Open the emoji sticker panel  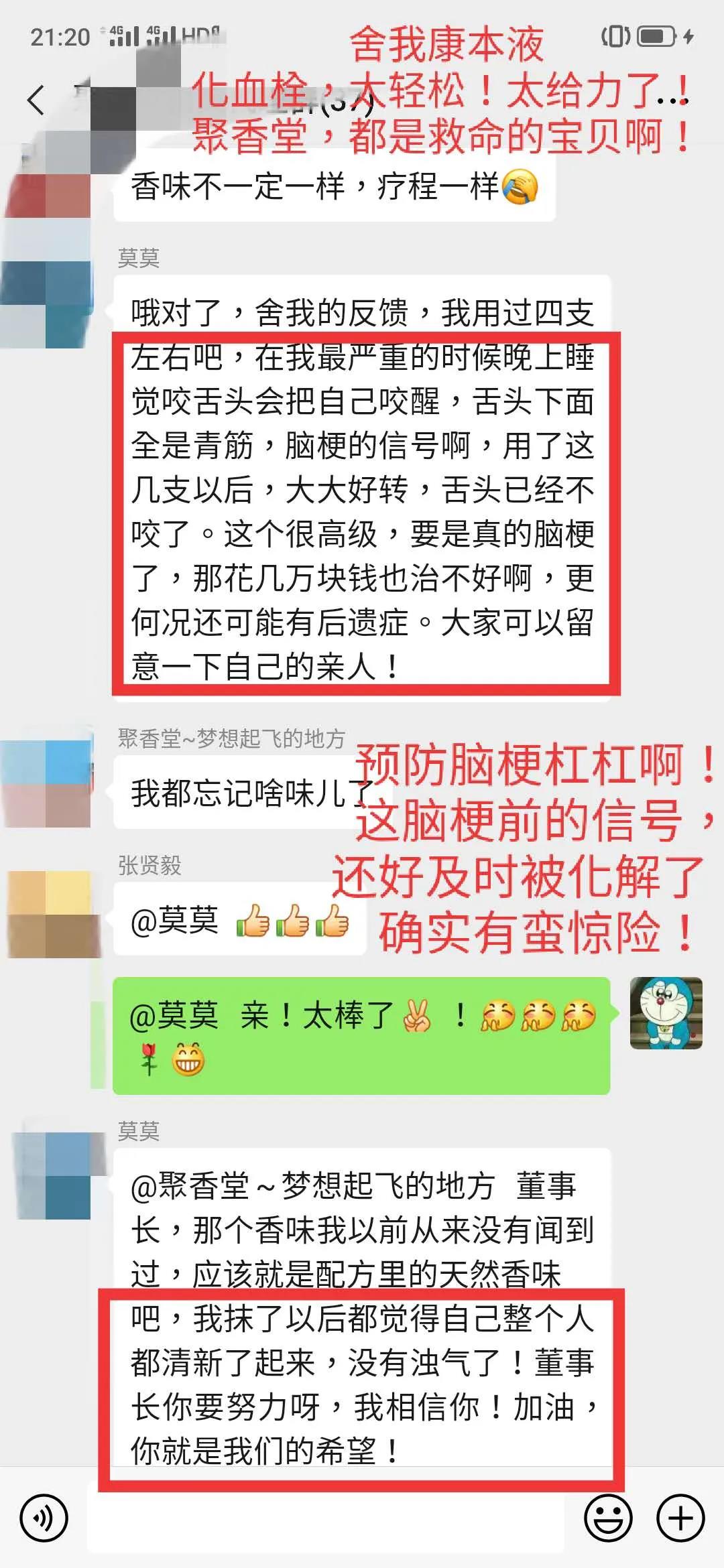coord(608,1517)
